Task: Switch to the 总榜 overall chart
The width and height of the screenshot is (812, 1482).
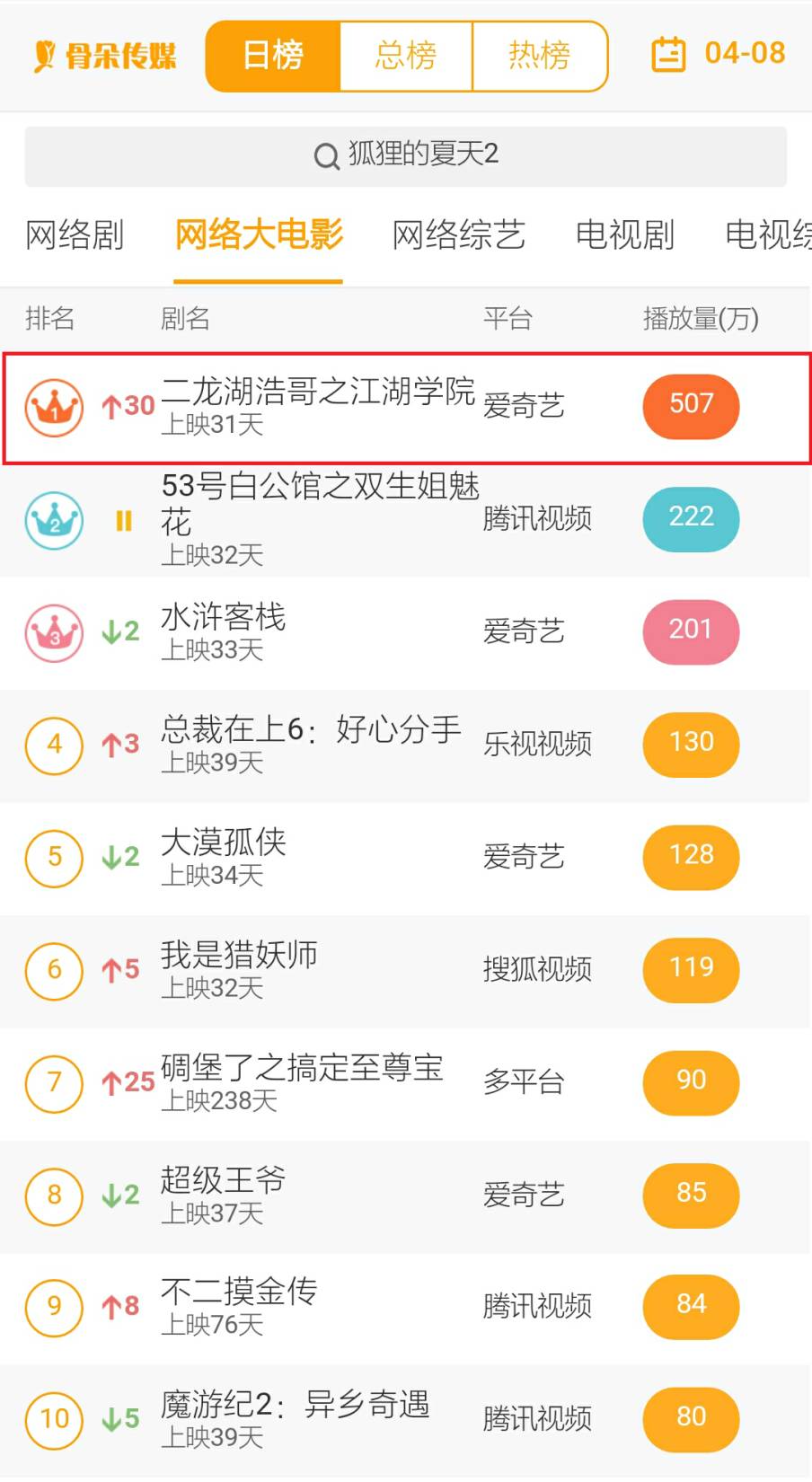Action: coord(406,56)
